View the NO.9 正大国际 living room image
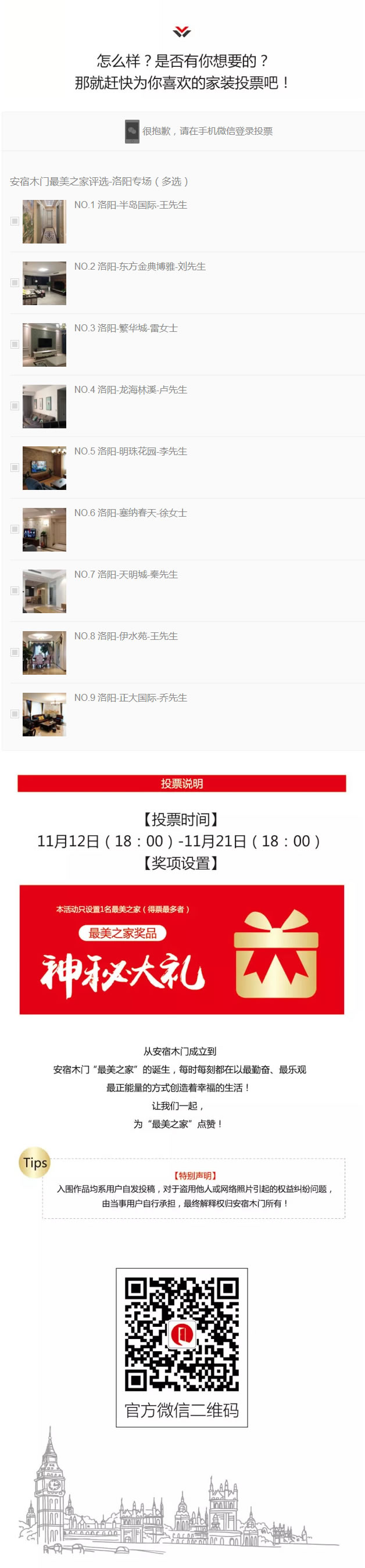The image size is (365, 1568). 44,714
